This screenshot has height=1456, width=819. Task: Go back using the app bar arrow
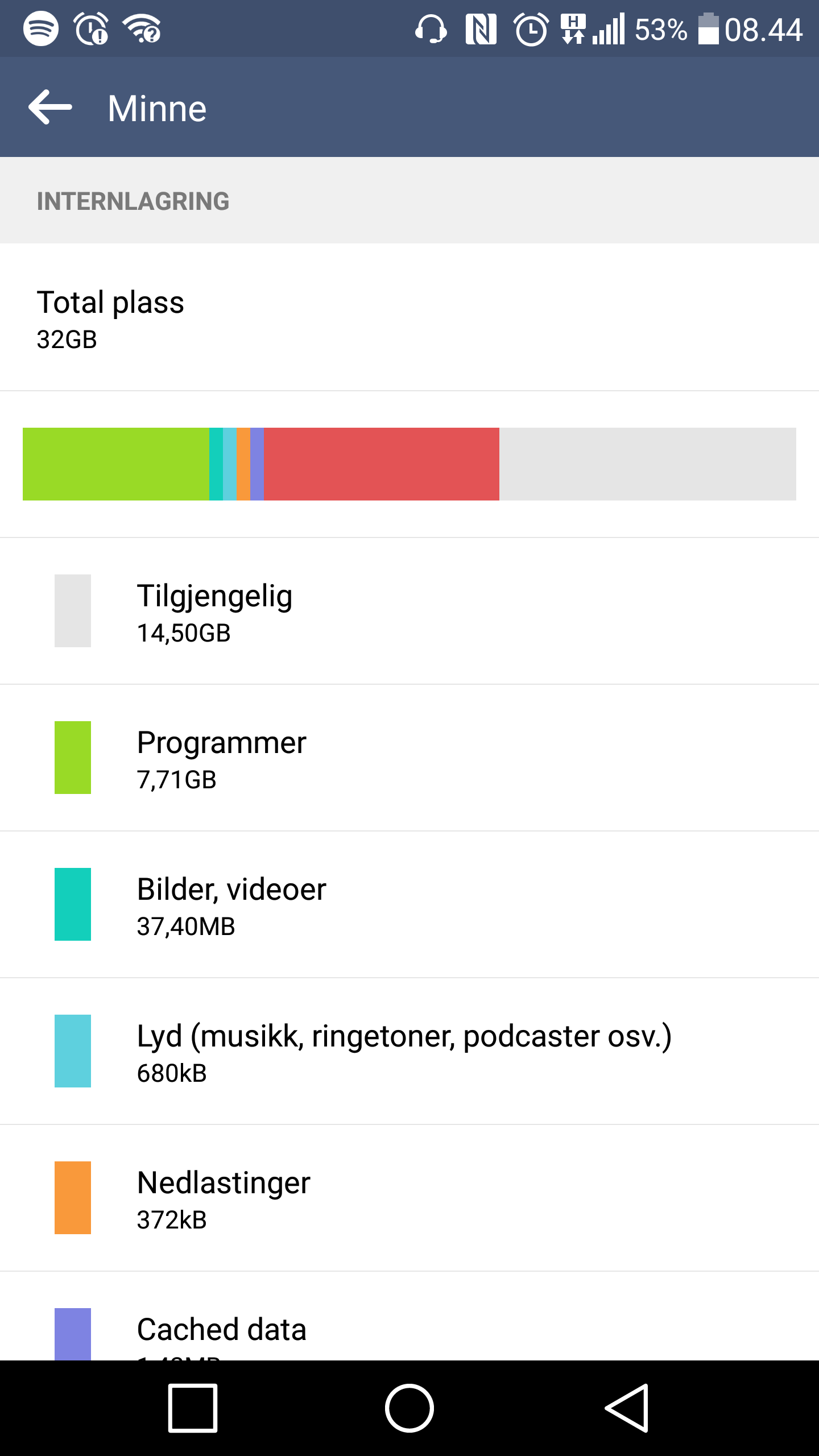point(50,107)
